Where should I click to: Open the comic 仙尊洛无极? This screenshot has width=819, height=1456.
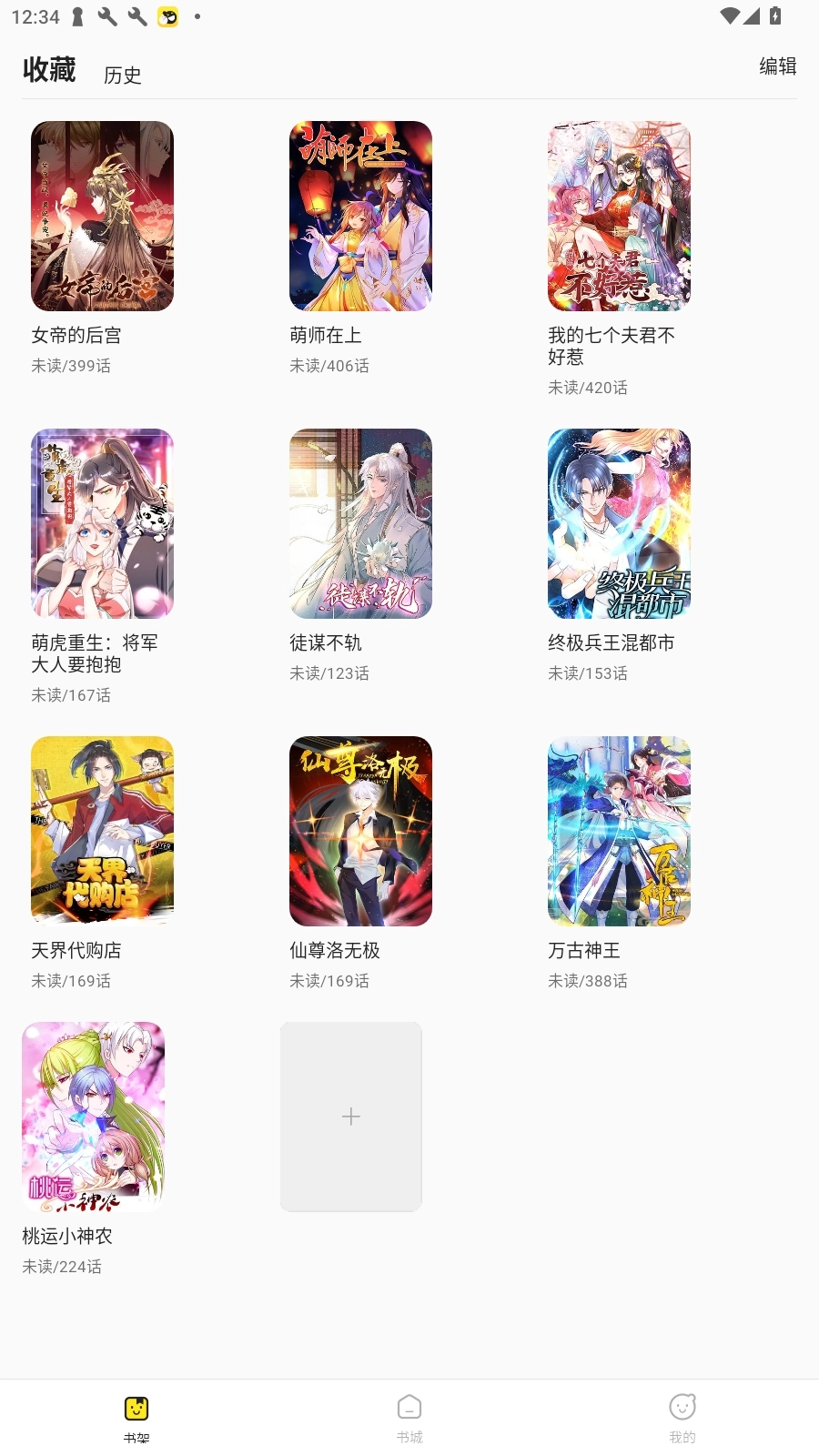coord(360,831)
